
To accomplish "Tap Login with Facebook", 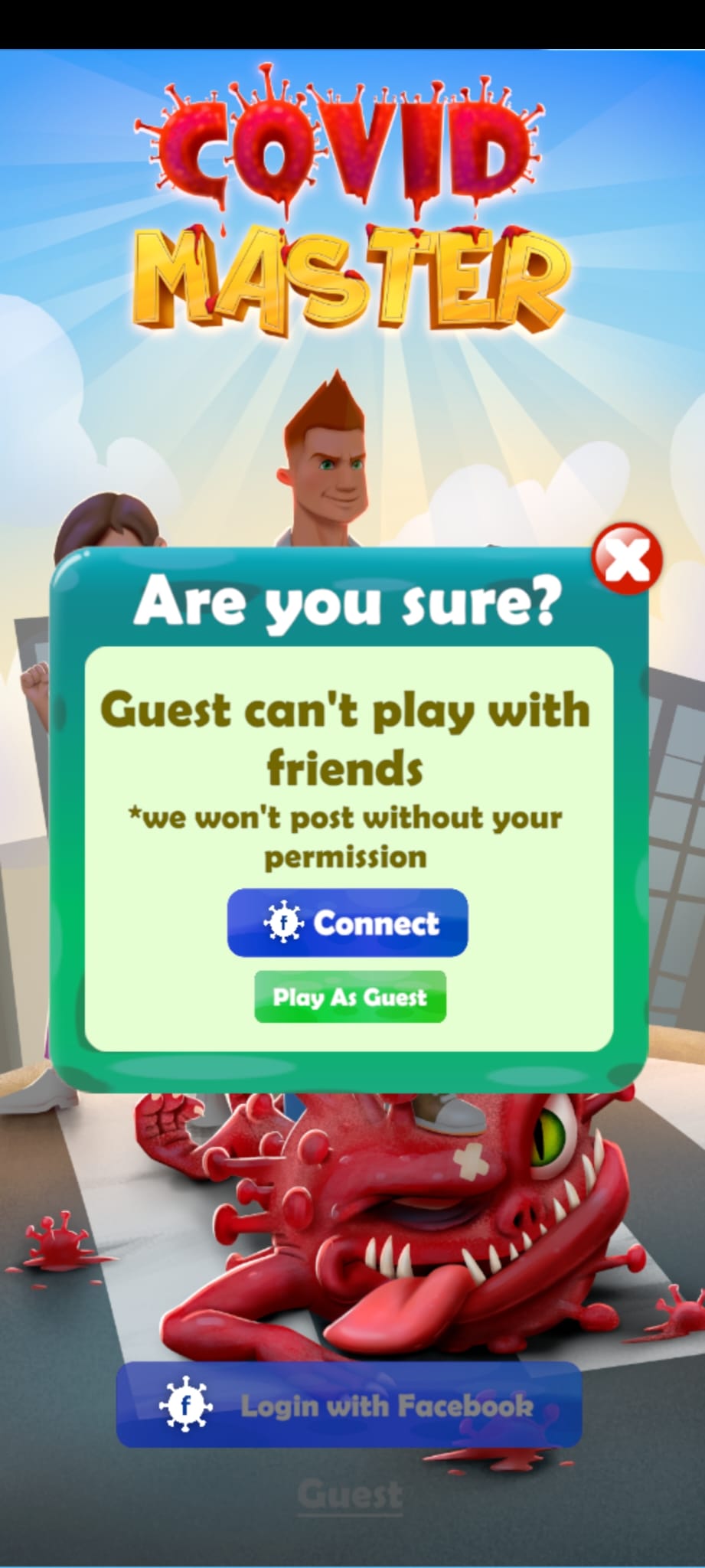I will (349, 1406).
